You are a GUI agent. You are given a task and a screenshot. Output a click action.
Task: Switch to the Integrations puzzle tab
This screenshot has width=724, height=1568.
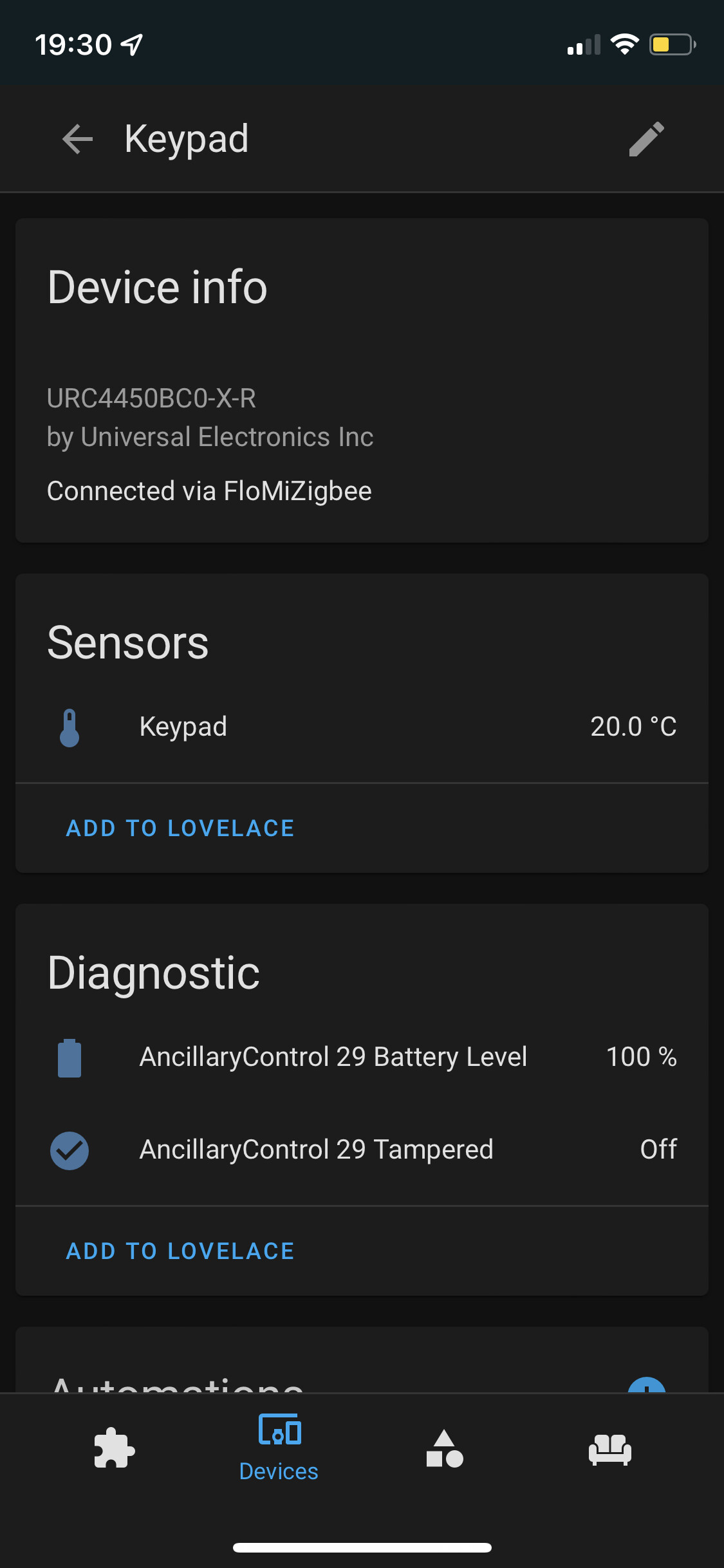point(114,1448)
